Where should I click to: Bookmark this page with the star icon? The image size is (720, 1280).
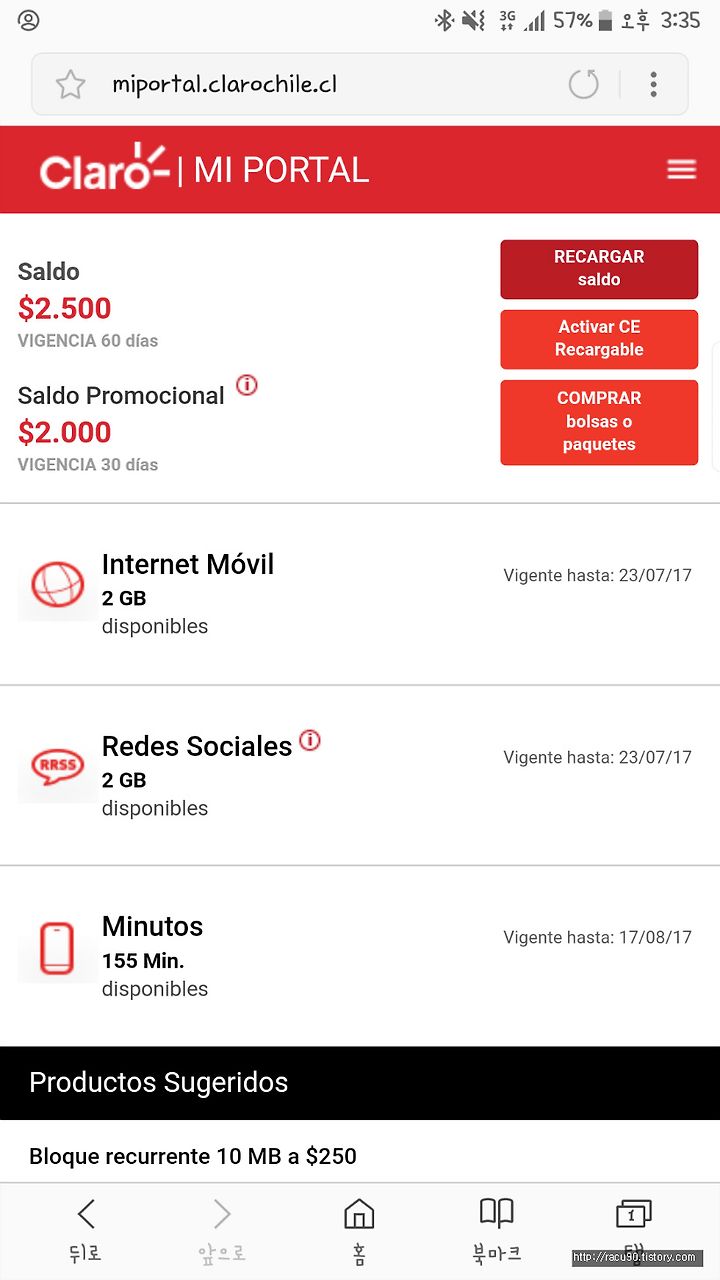(x=70, y=84)
